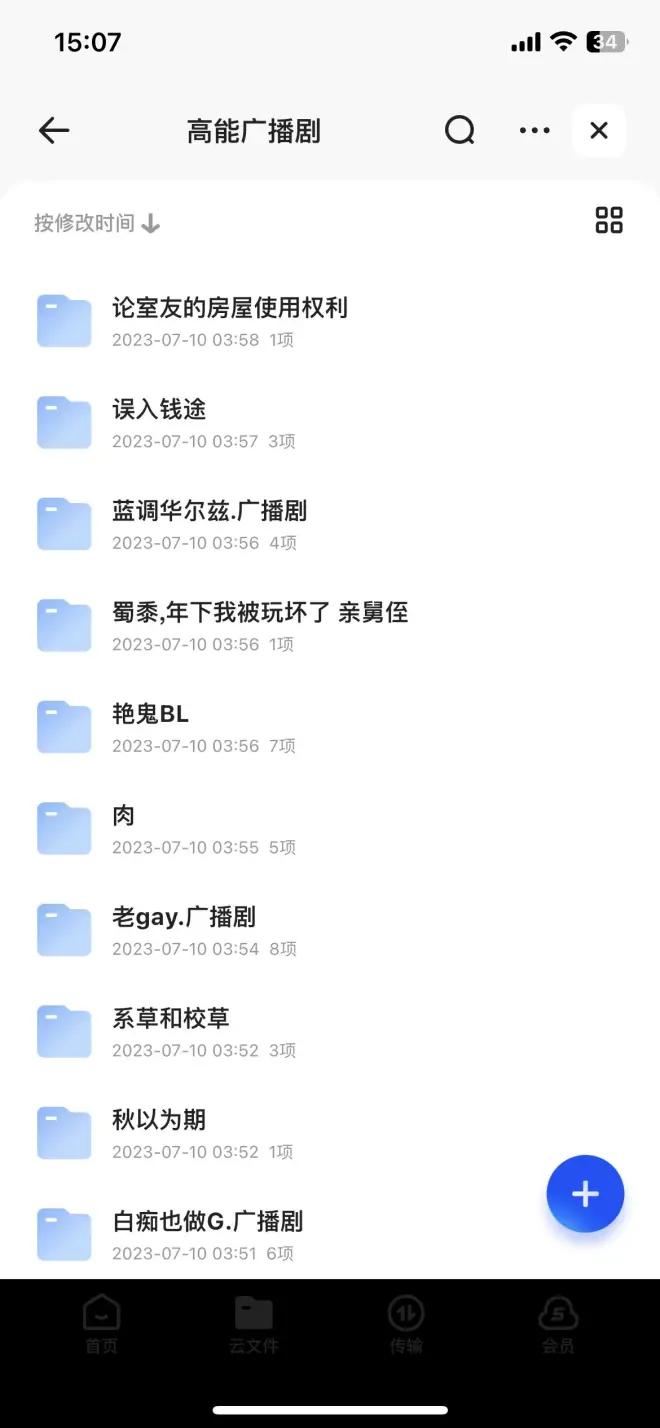
Task: Switch to the 传输 tab
Action: (406, 1324)
